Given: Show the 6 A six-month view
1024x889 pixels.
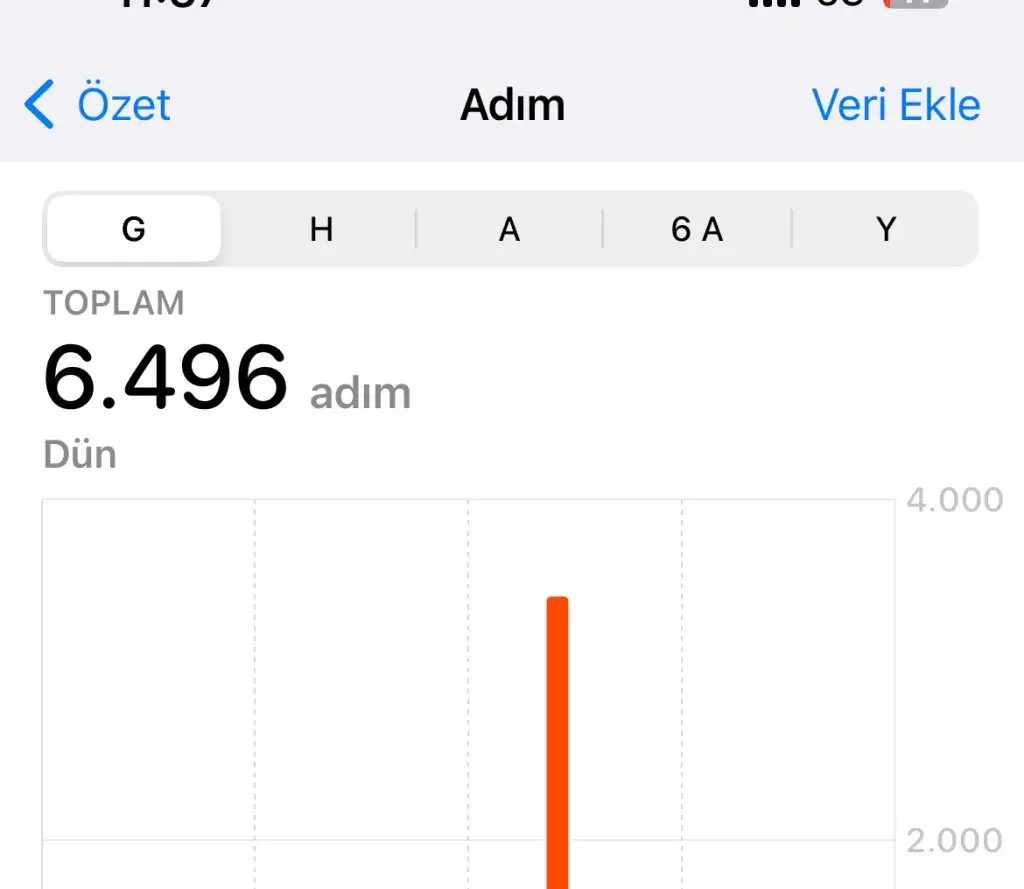Looking at the screenshot, I should pos(697,229).
